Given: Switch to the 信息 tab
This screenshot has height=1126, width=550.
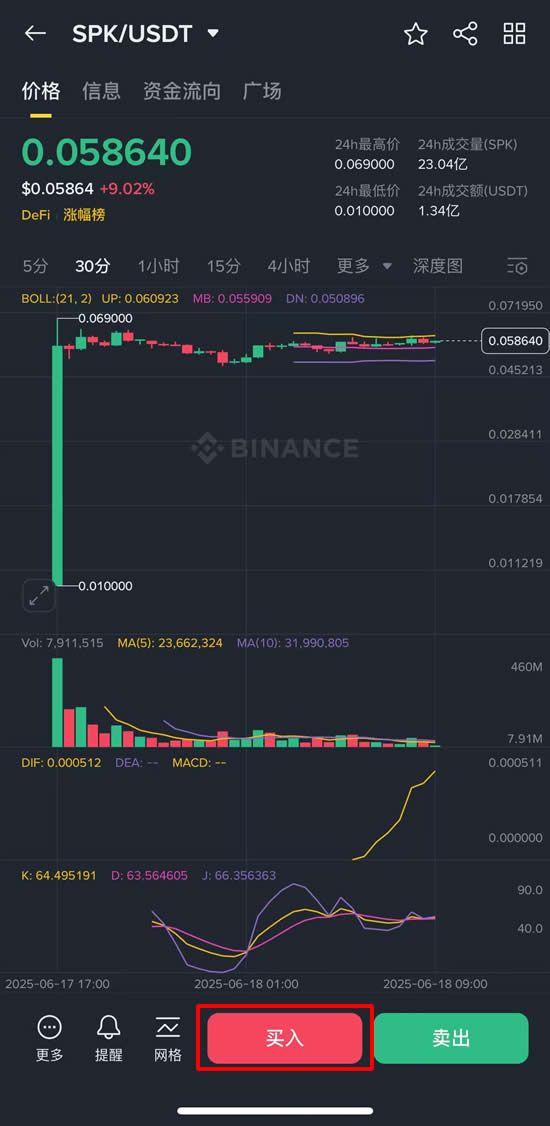Looking at the screenshot, I should 101,91.
